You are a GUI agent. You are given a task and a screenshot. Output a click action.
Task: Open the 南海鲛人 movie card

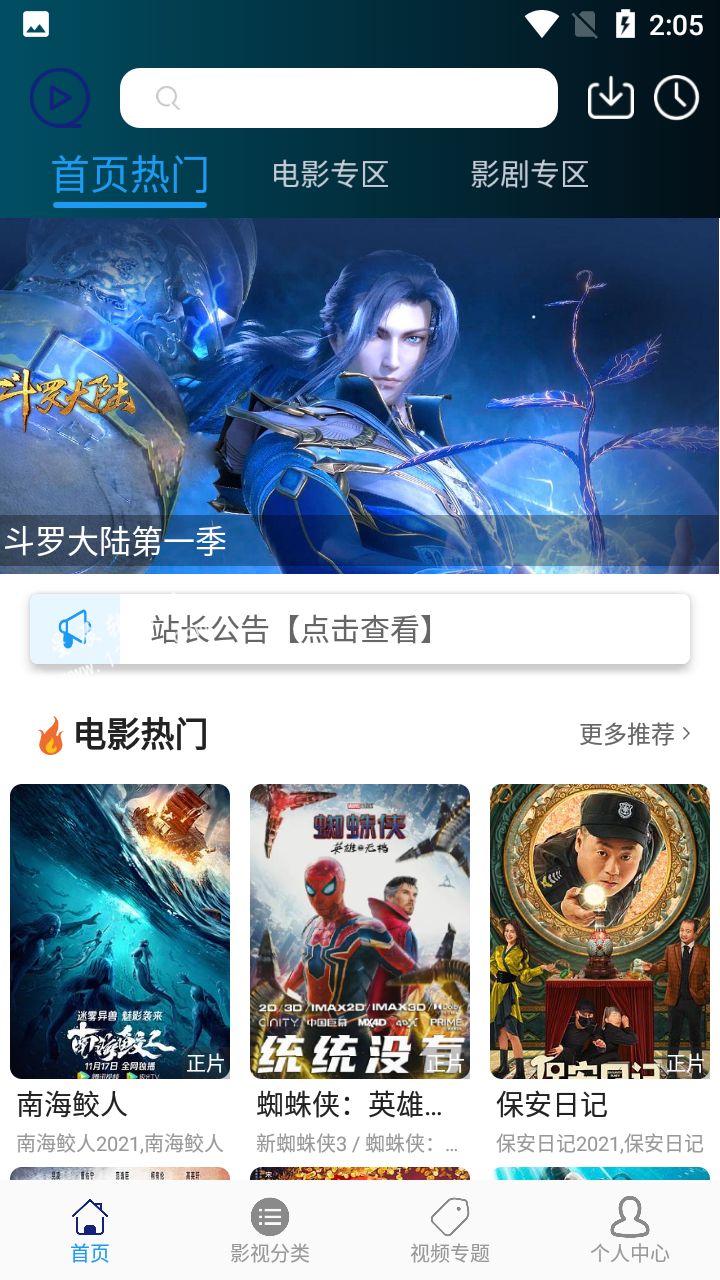[120, 931]
